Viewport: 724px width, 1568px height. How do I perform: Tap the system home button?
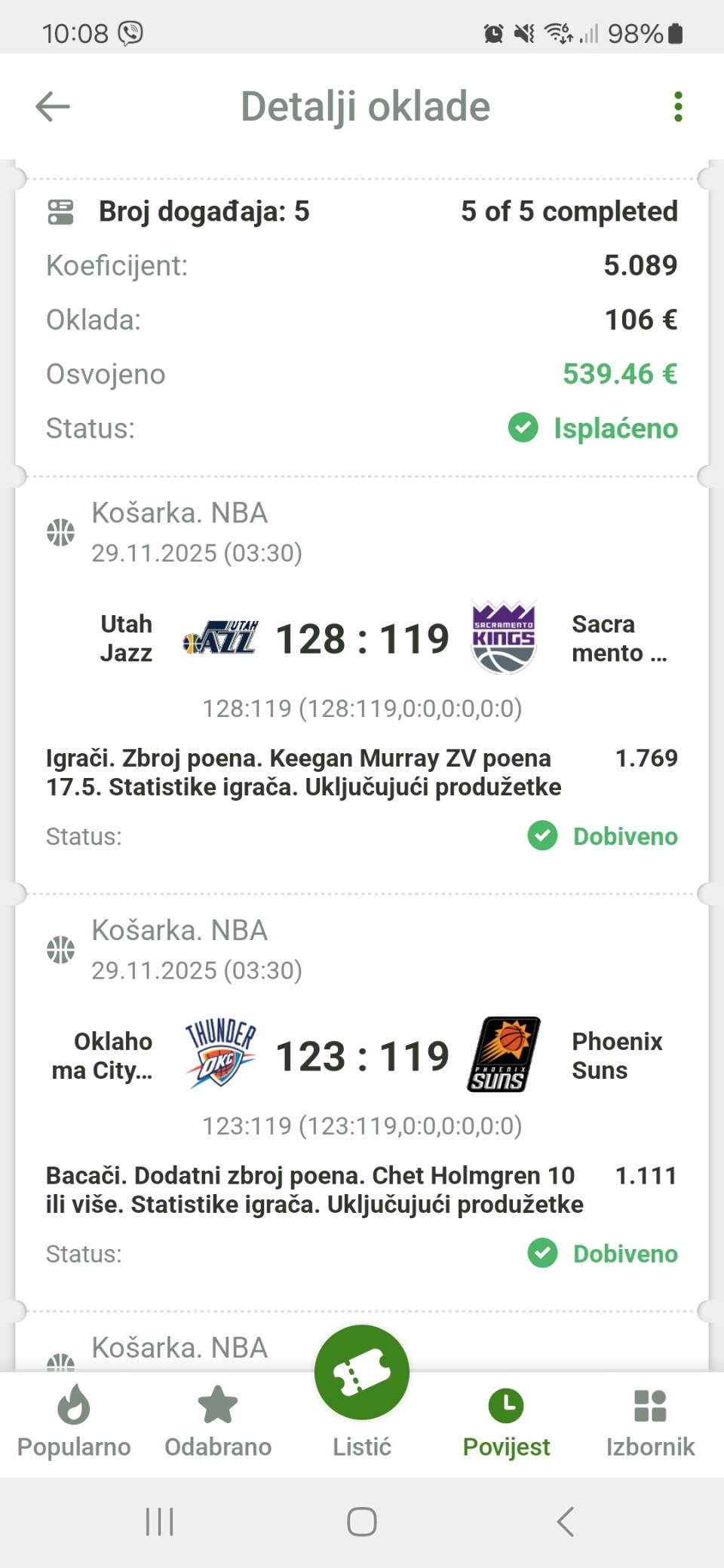362,1521
